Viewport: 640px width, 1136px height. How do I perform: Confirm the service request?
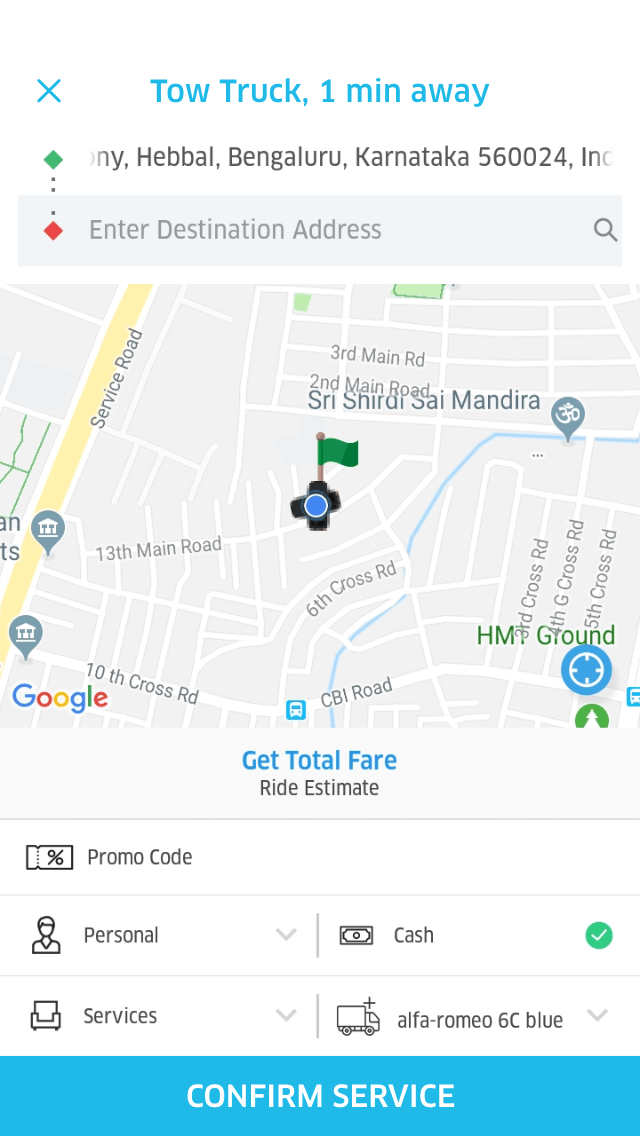(x=320, y=1096)
